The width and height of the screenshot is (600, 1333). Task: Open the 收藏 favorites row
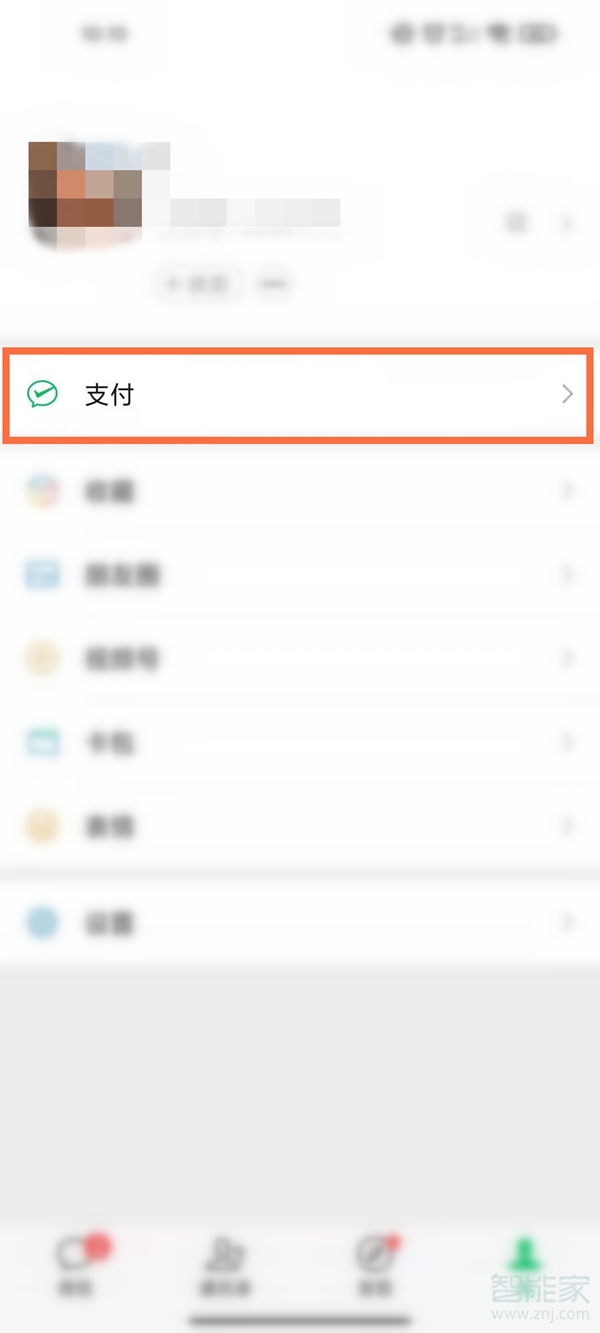(x=298, y=491)
